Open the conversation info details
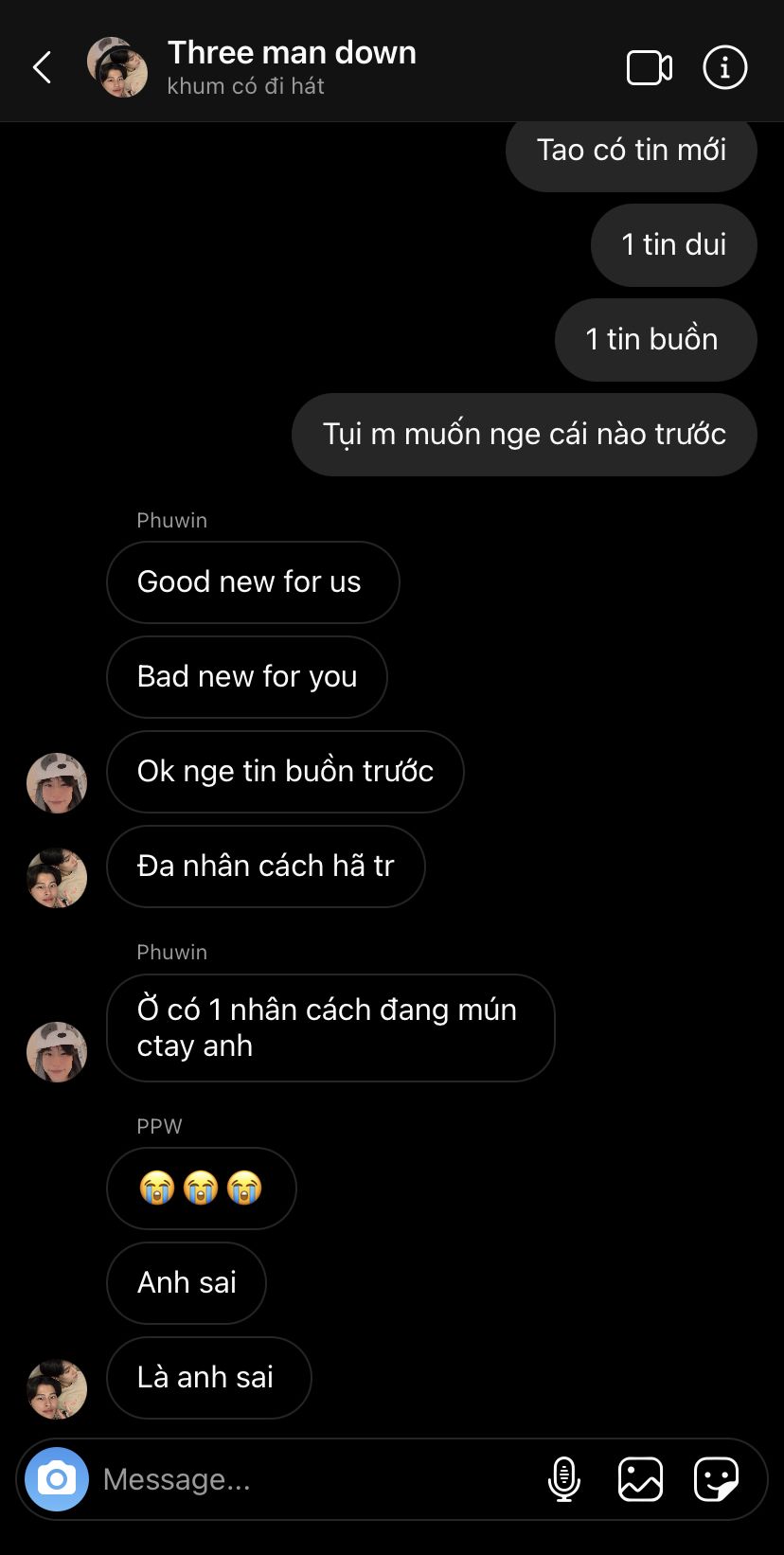The width and height of the screenshot is (784, 1555). click(725, 68)
